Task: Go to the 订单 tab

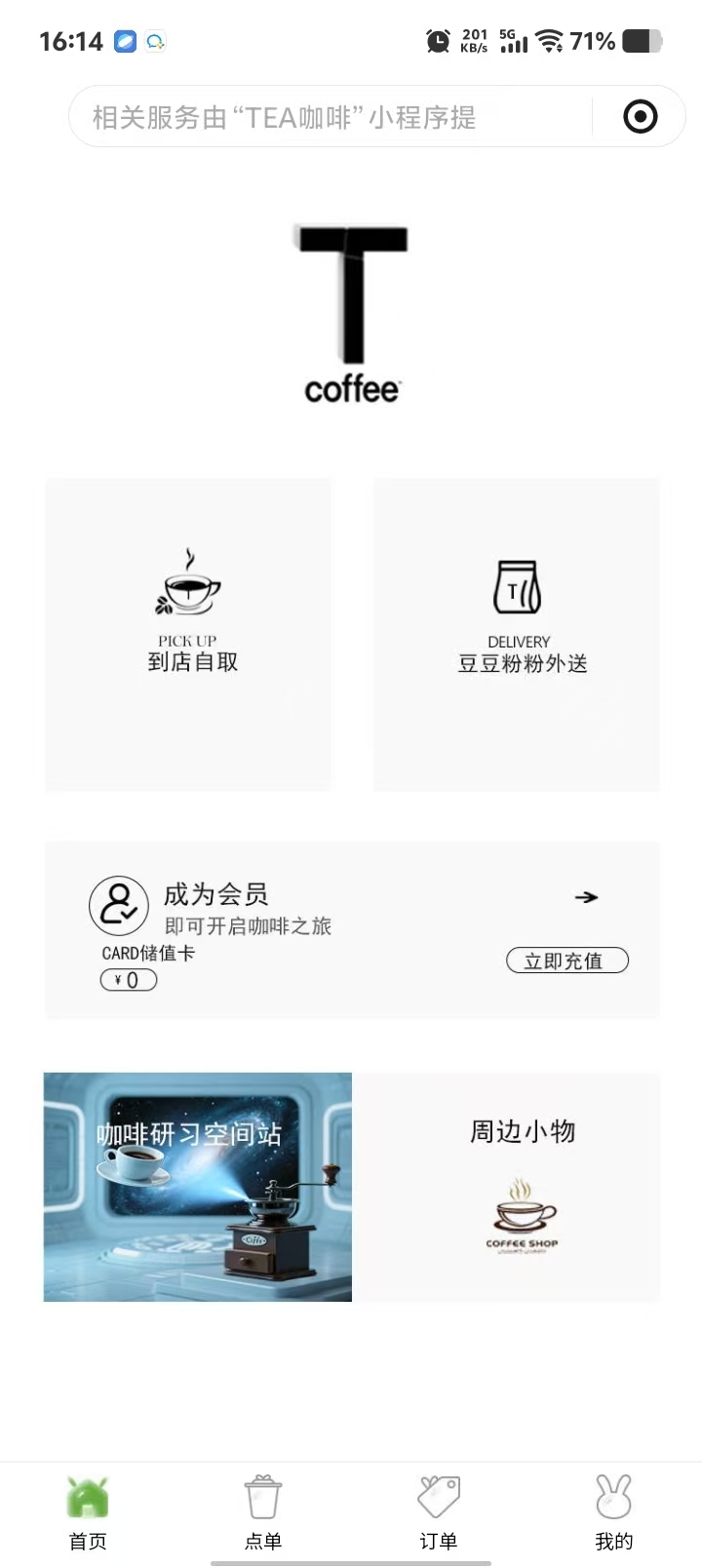Action: [x=439, y=1512]
